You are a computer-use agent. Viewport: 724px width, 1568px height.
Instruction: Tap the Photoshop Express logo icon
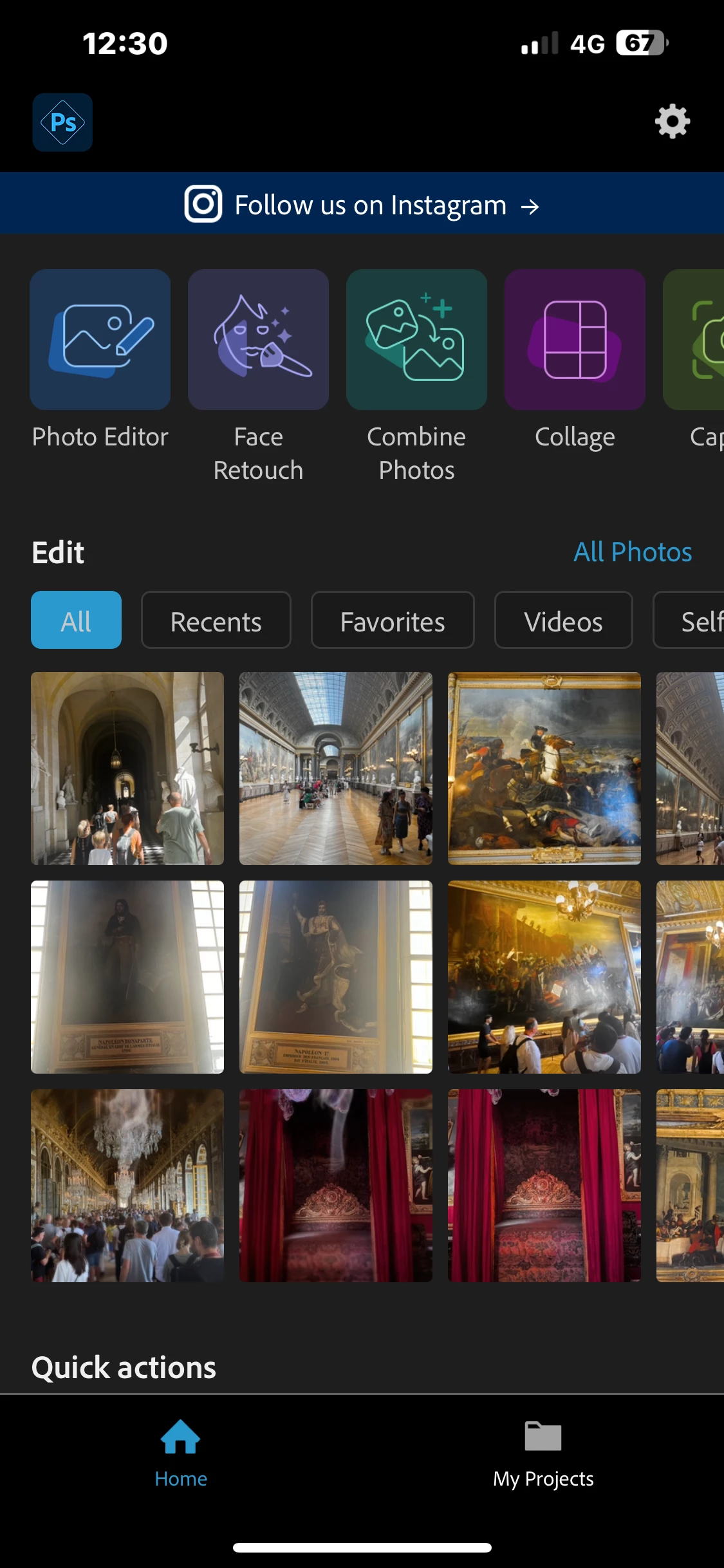click(x=62, y=122)
